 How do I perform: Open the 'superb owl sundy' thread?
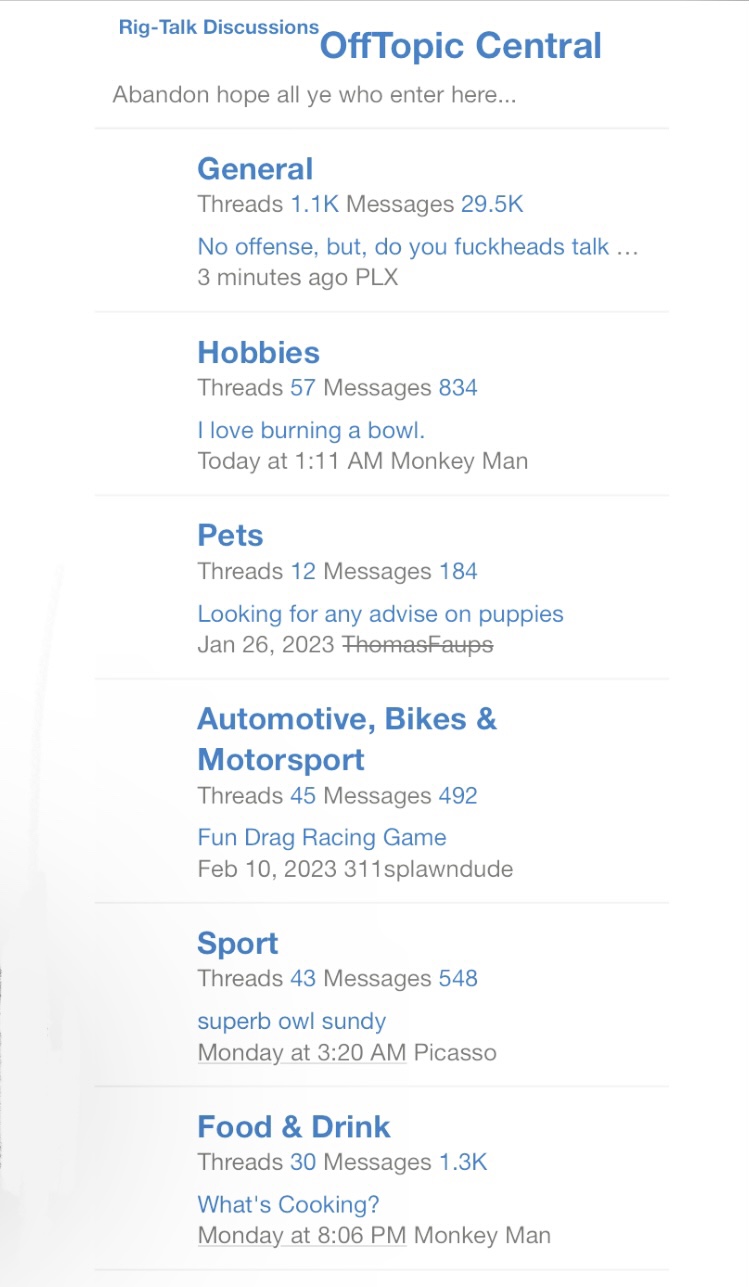(291, 1022)
